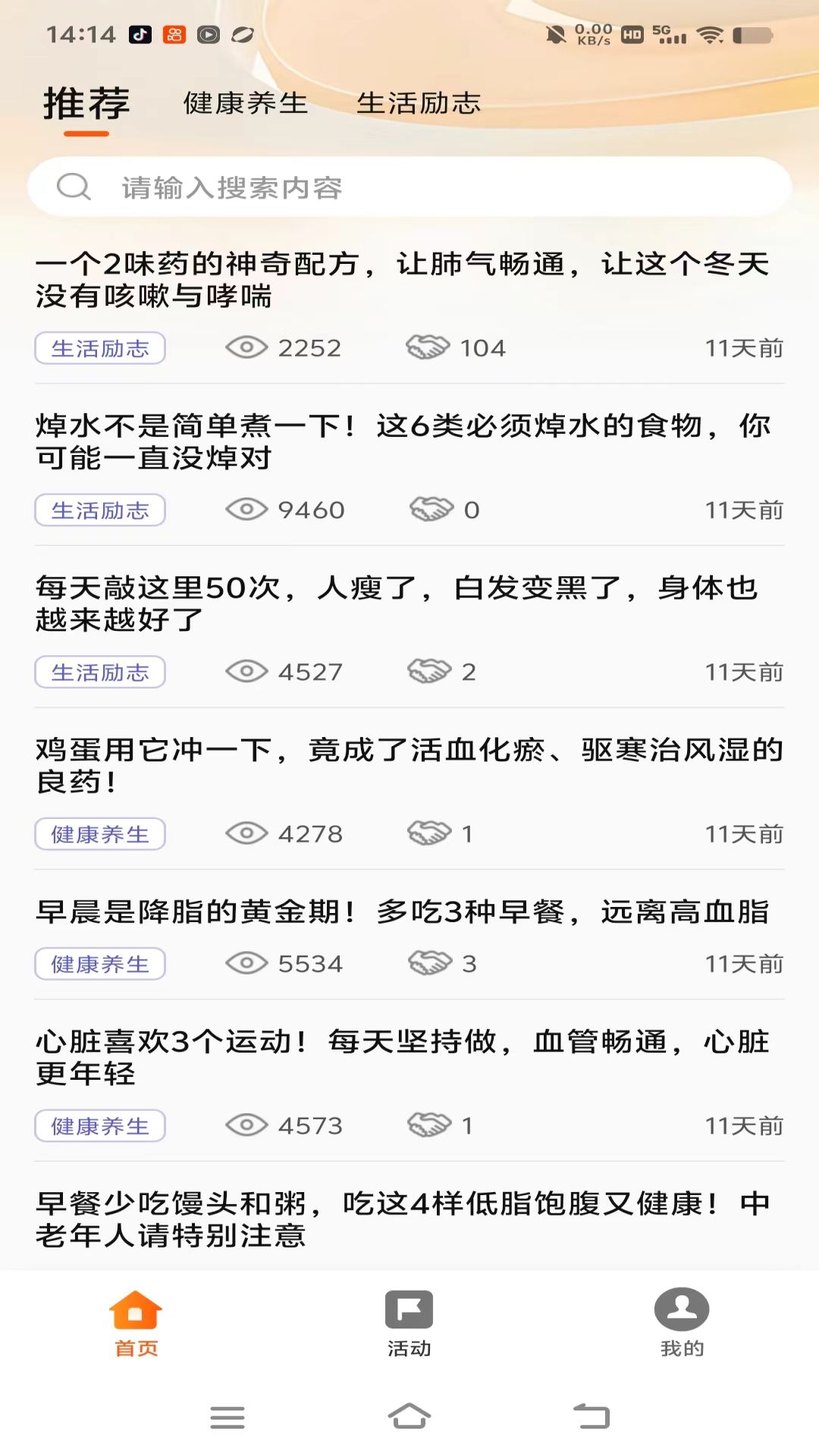The width and height of the screenshot is (819, 1456).
Task: Click the handshake icon on the 焯水 article
Action: (x=429, y=510)
